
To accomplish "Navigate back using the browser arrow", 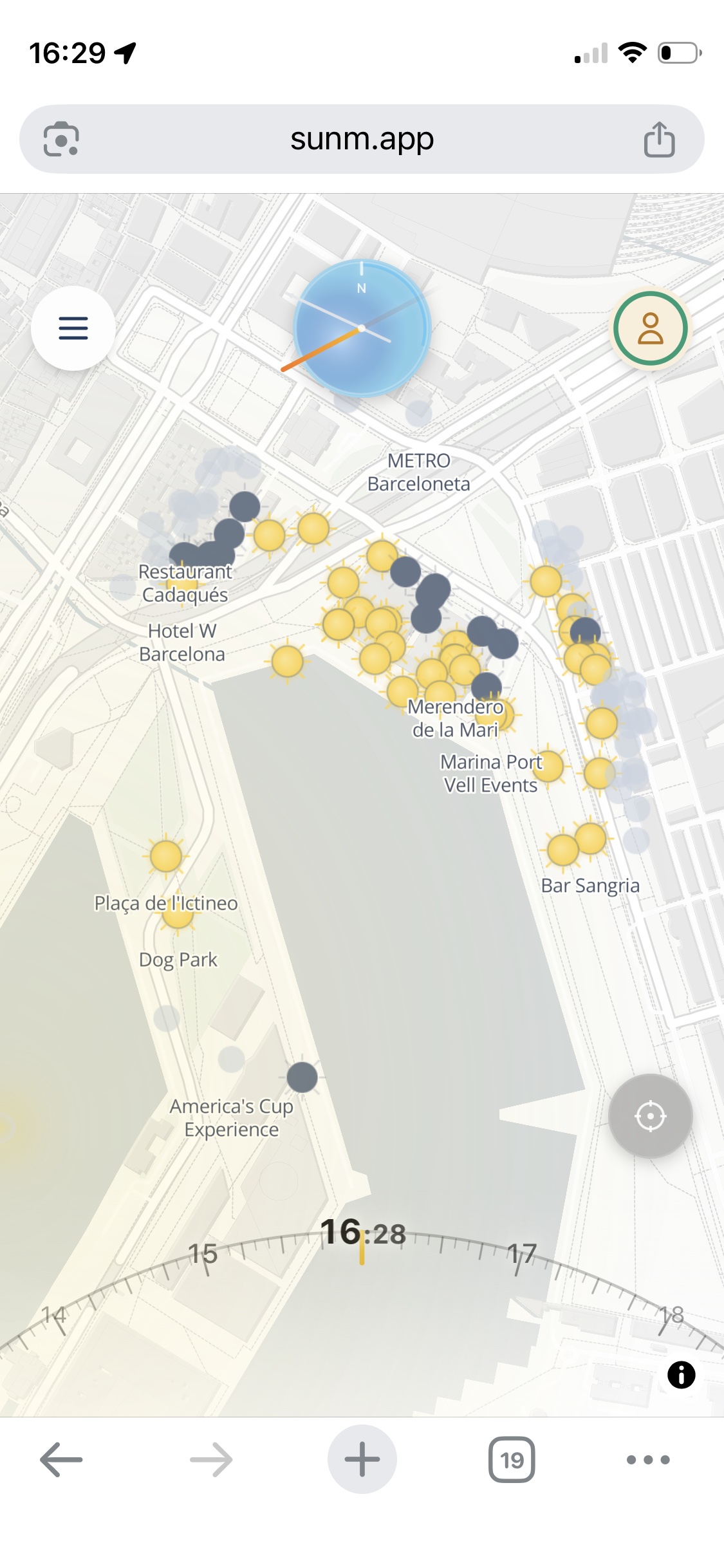I will [x=61, y=1459].
